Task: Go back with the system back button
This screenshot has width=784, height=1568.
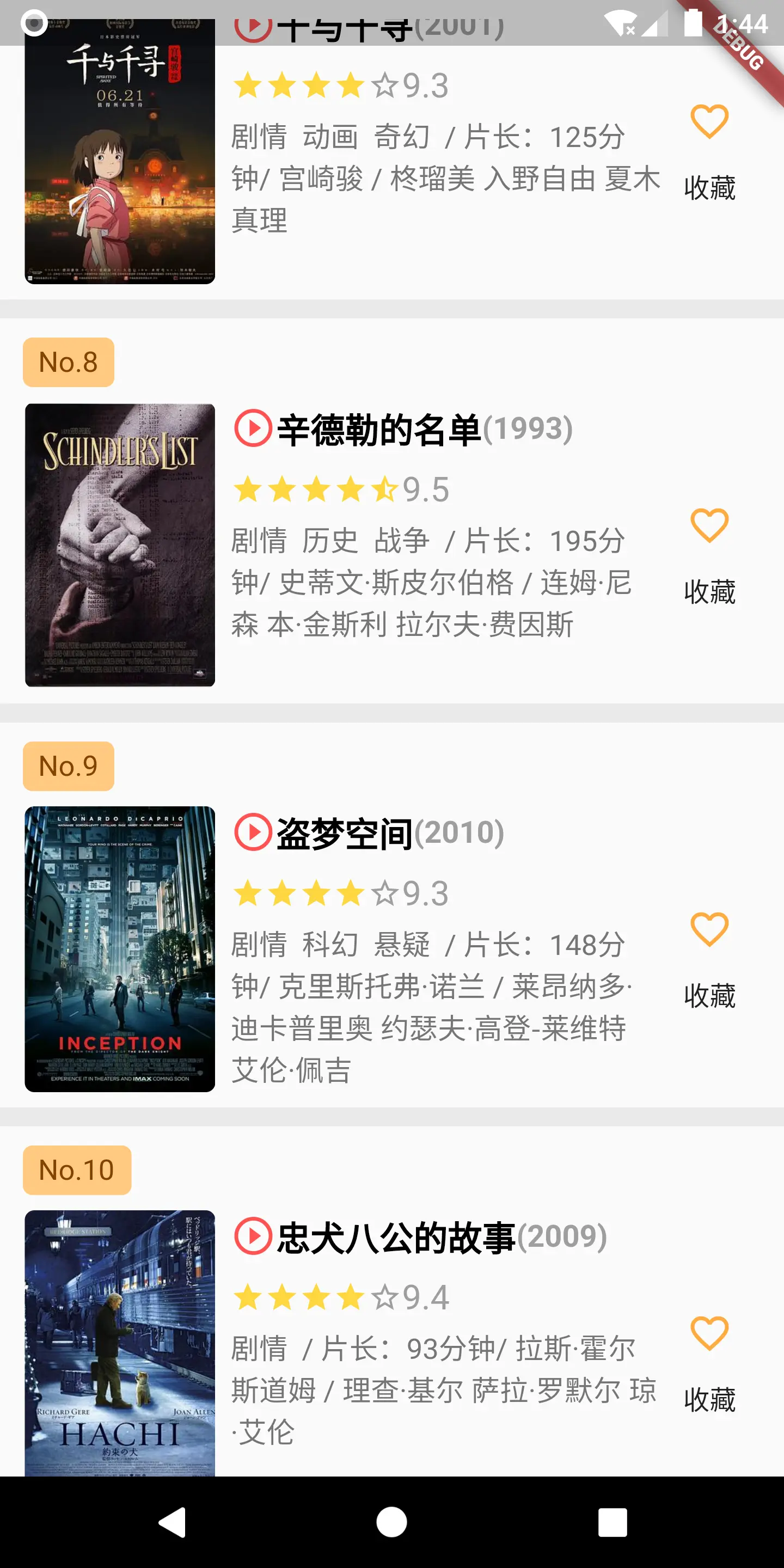Action: (172, 1522)
